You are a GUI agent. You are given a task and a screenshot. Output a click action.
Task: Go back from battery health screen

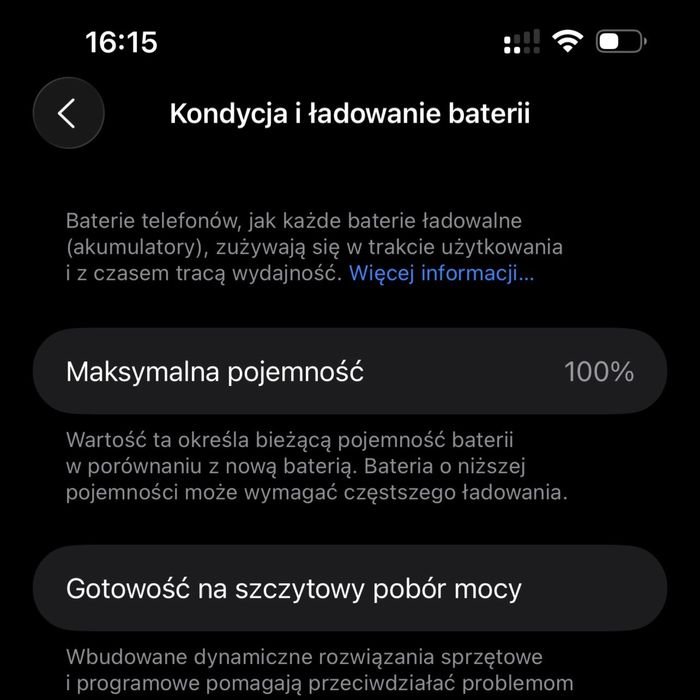tap(68, 113)
